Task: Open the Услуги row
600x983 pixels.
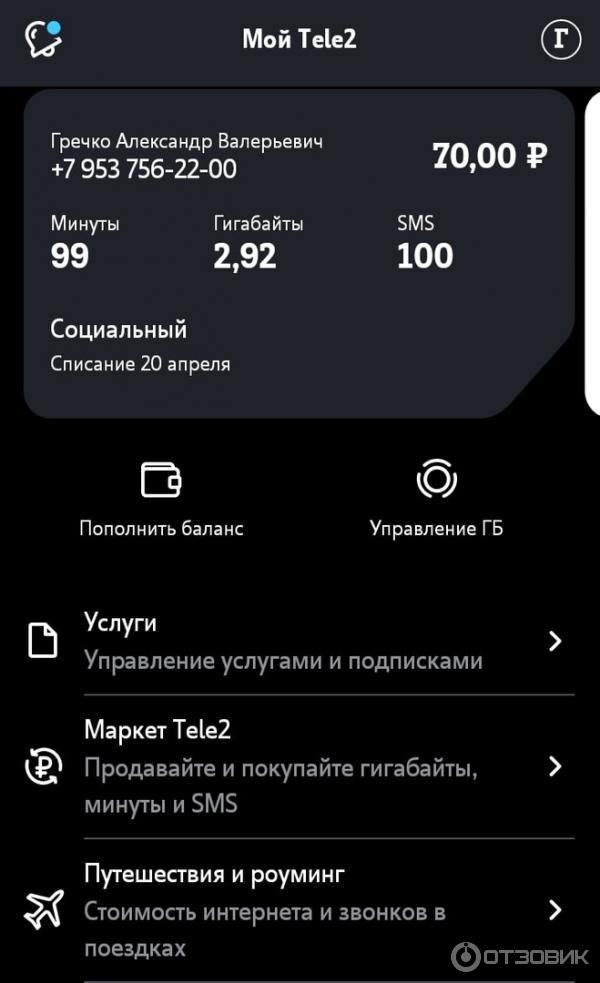Action: (x=300, y=642)
